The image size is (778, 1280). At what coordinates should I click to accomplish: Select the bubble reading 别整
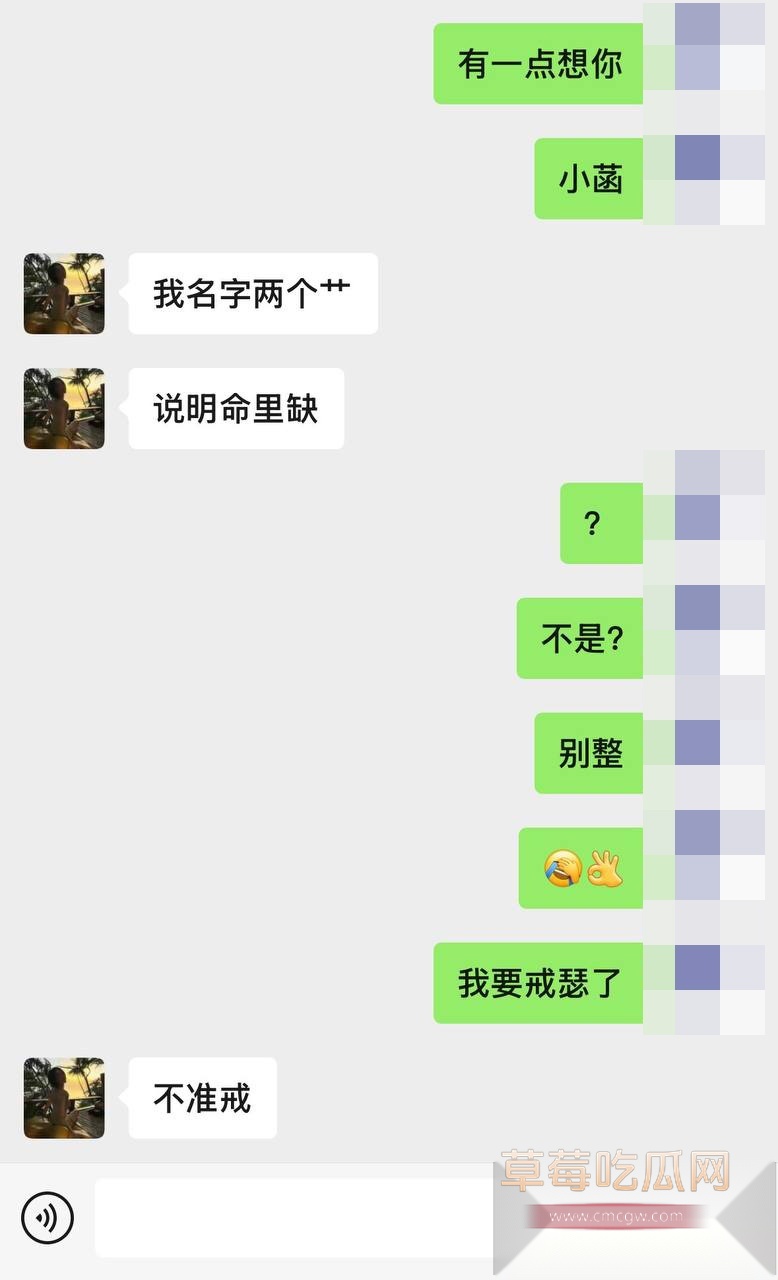click(x=588, y=754)
